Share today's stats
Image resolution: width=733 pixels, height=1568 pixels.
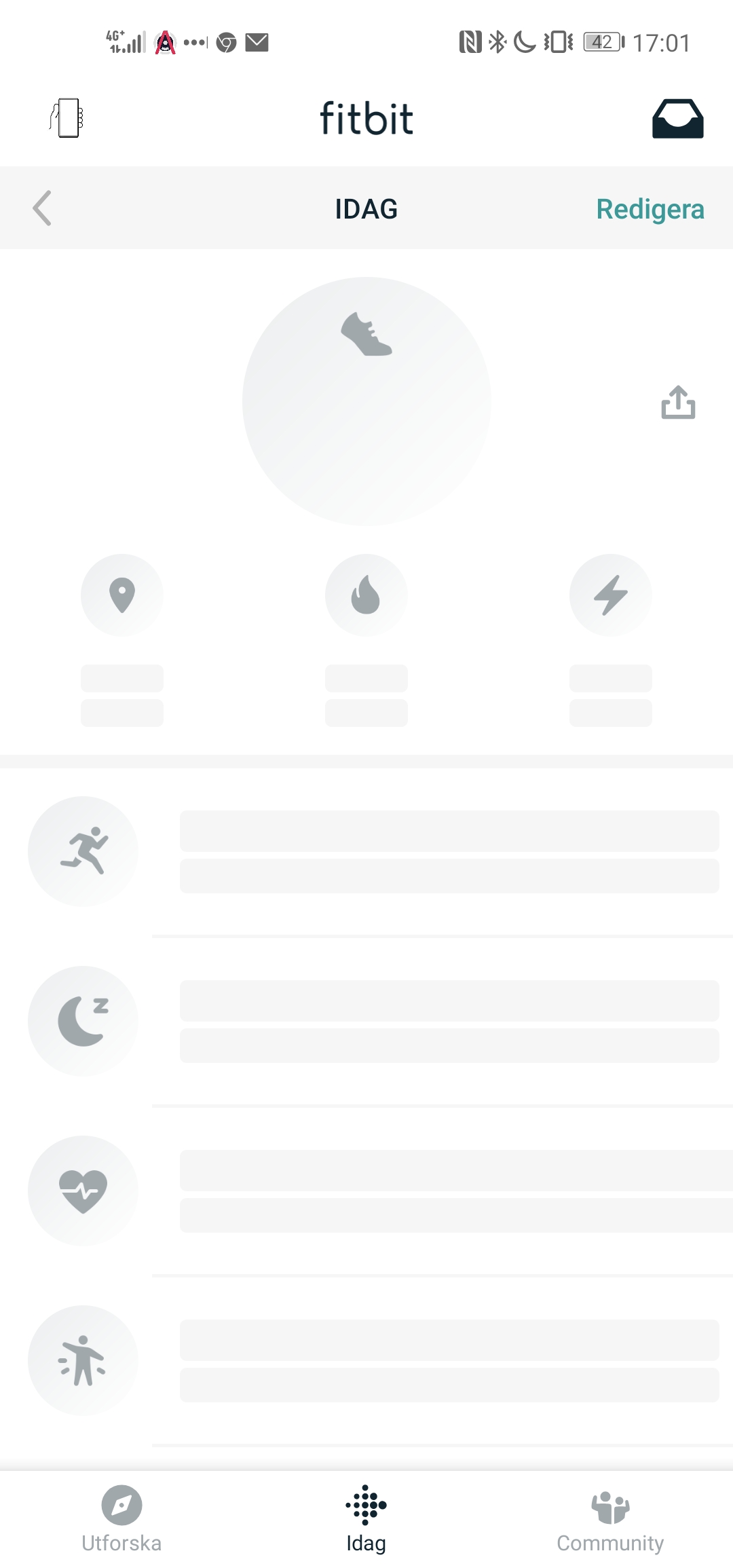pyautogui.click(x=678, y=403)
